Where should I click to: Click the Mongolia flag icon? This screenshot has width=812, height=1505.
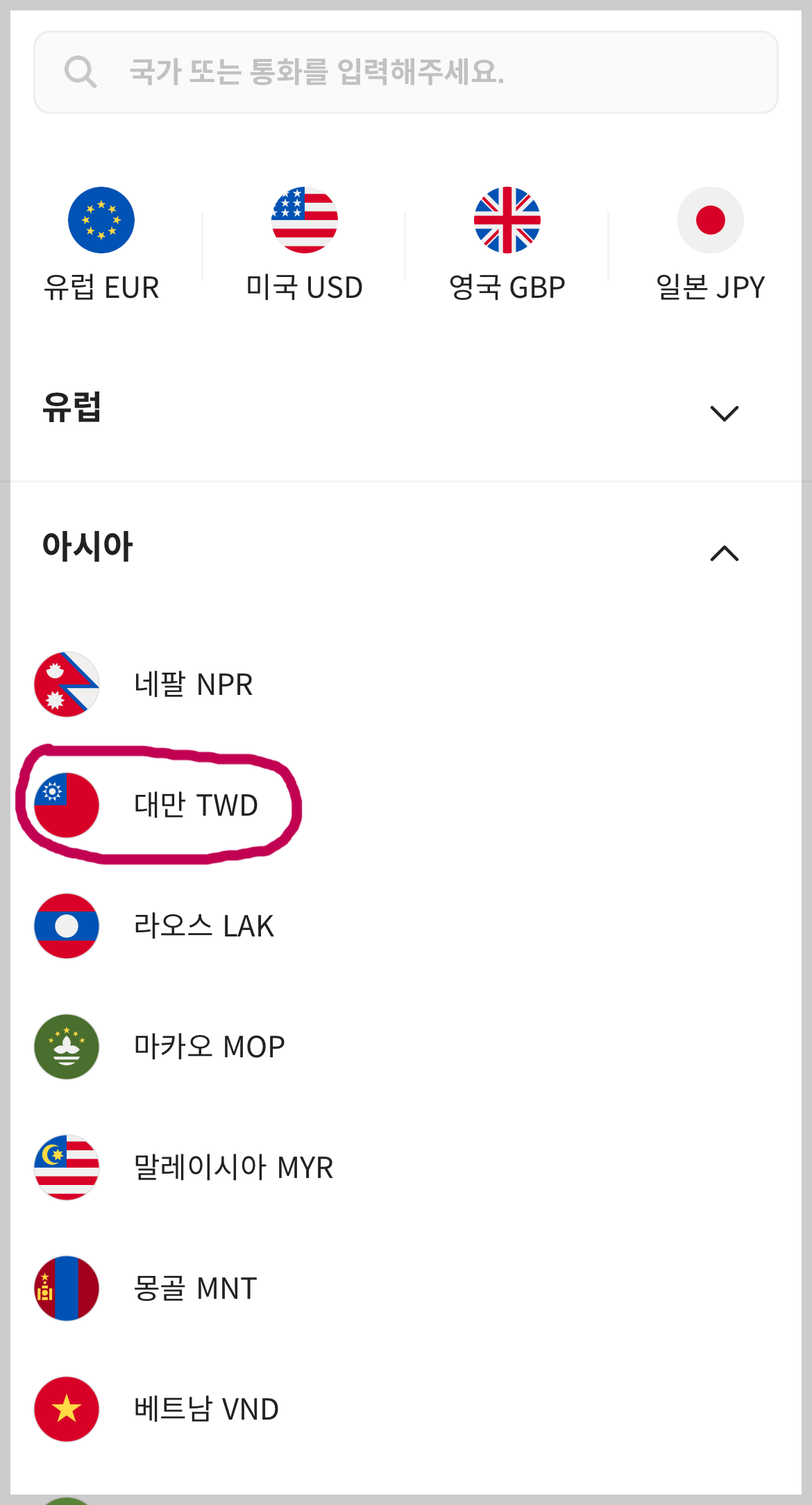click(x=66, y=1289)
